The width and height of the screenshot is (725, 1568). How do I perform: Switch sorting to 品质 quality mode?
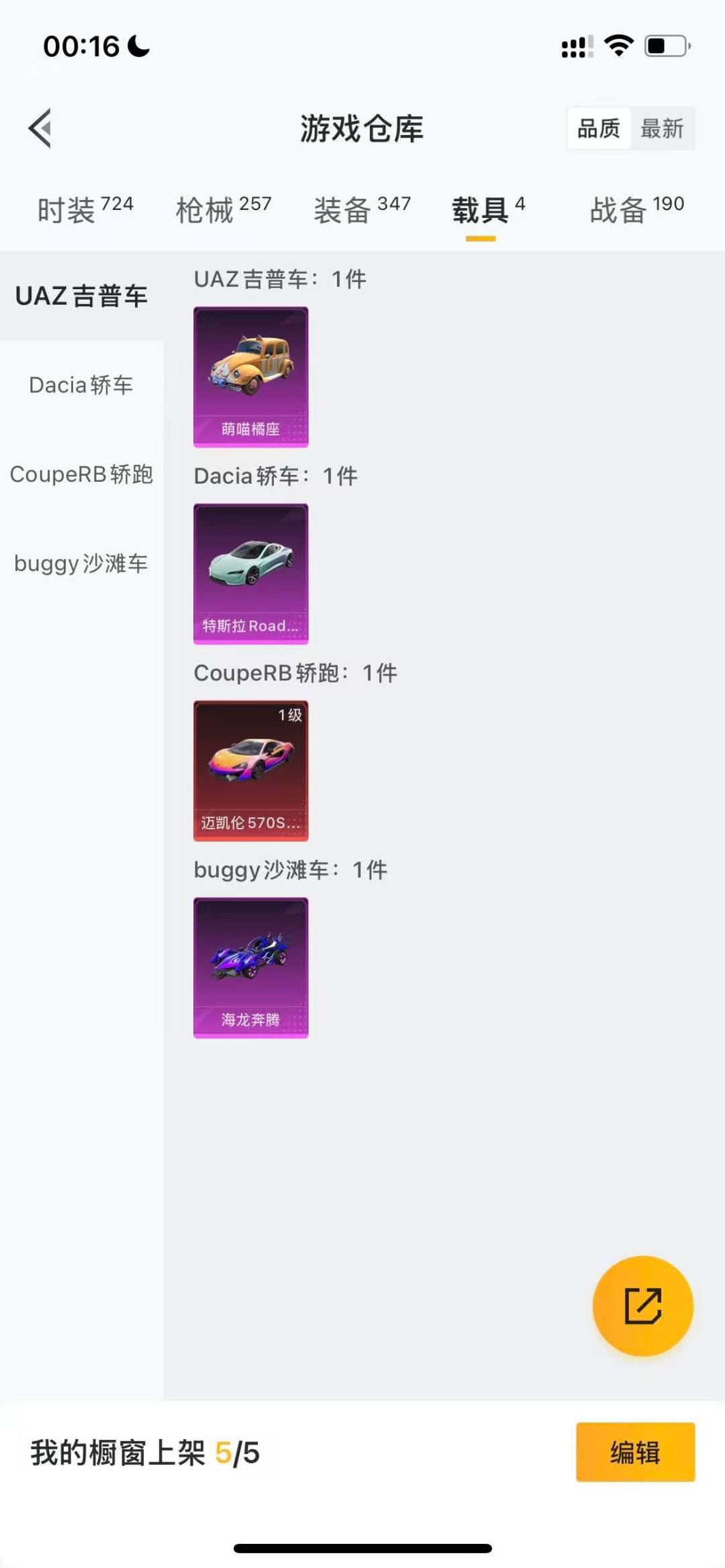click(599, 128)
